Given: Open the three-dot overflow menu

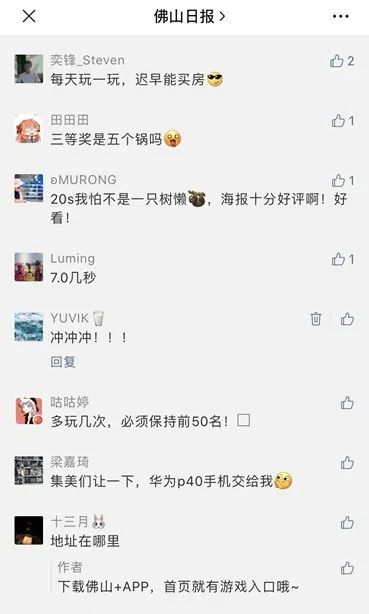Looking at the screenshot, I should (x=340, y=16).
